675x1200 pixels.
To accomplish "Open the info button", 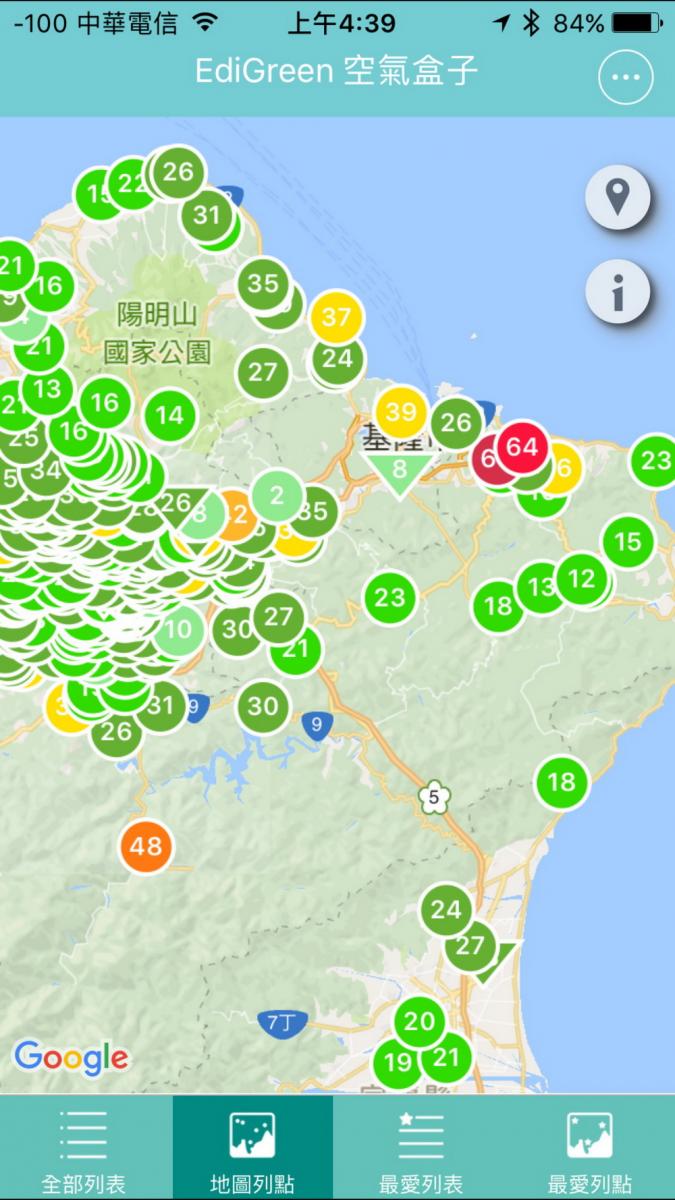I will 617,292.
